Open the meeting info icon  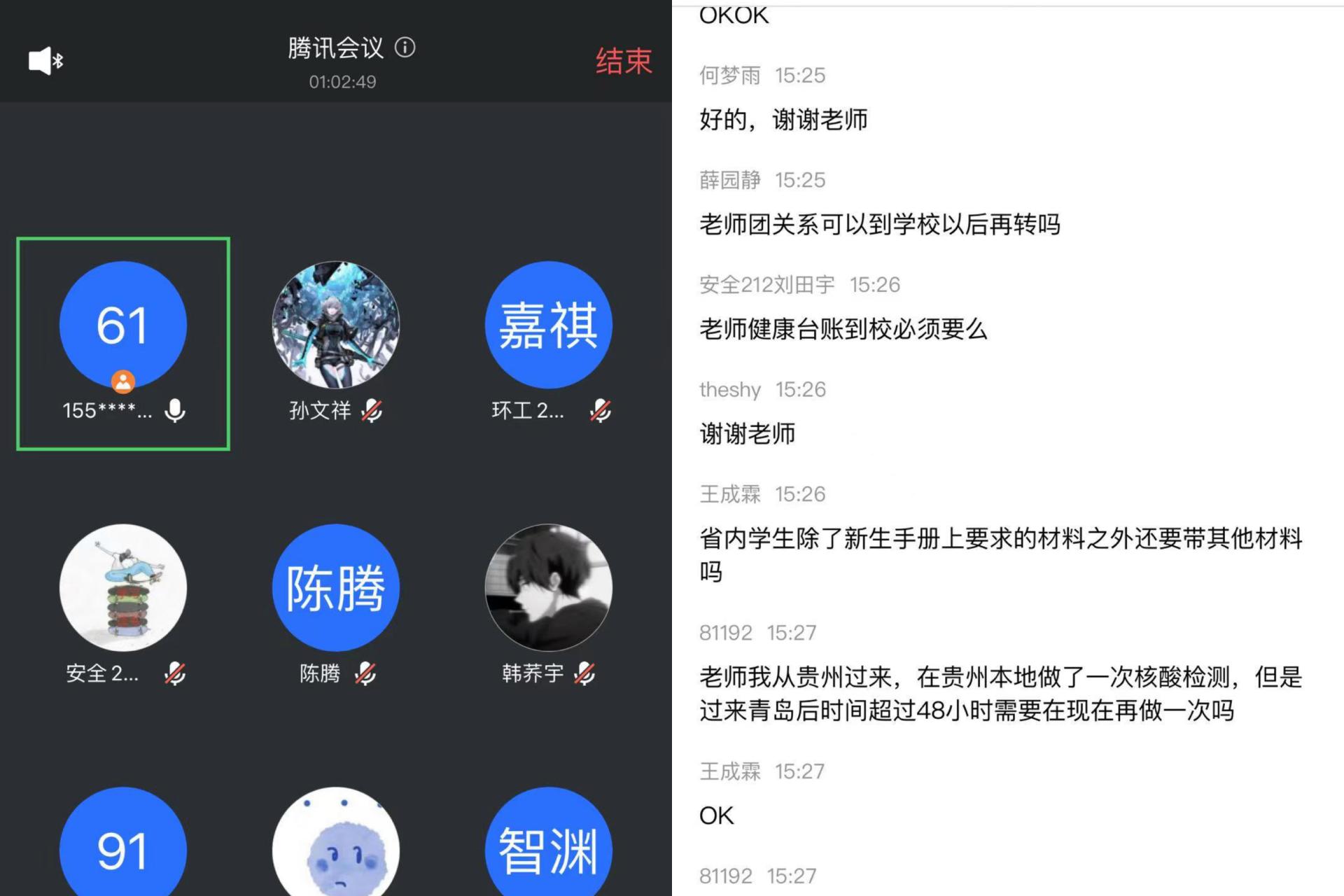(405, 47)
